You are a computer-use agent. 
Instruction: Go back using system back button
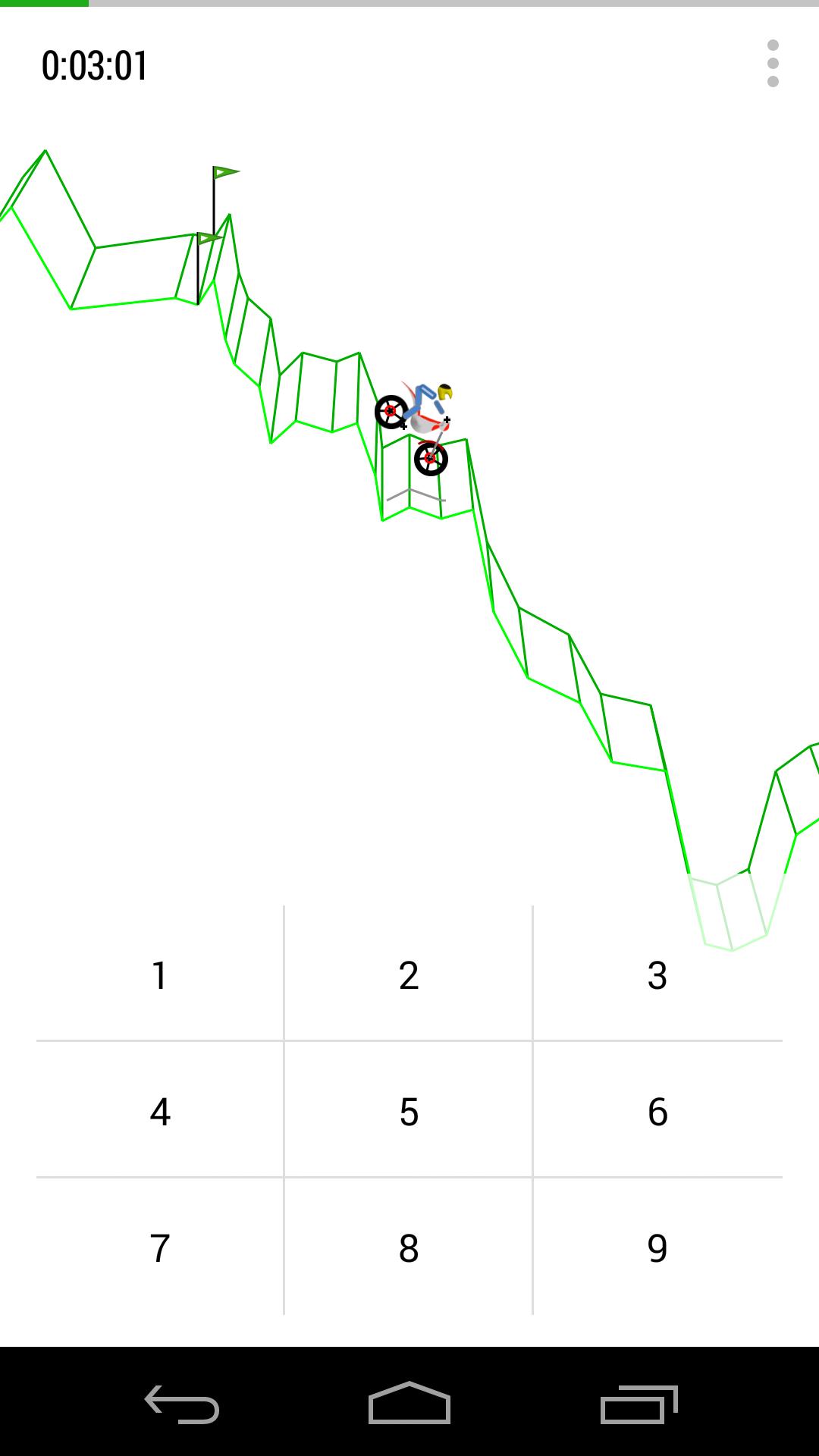(x=182, y=1404)
